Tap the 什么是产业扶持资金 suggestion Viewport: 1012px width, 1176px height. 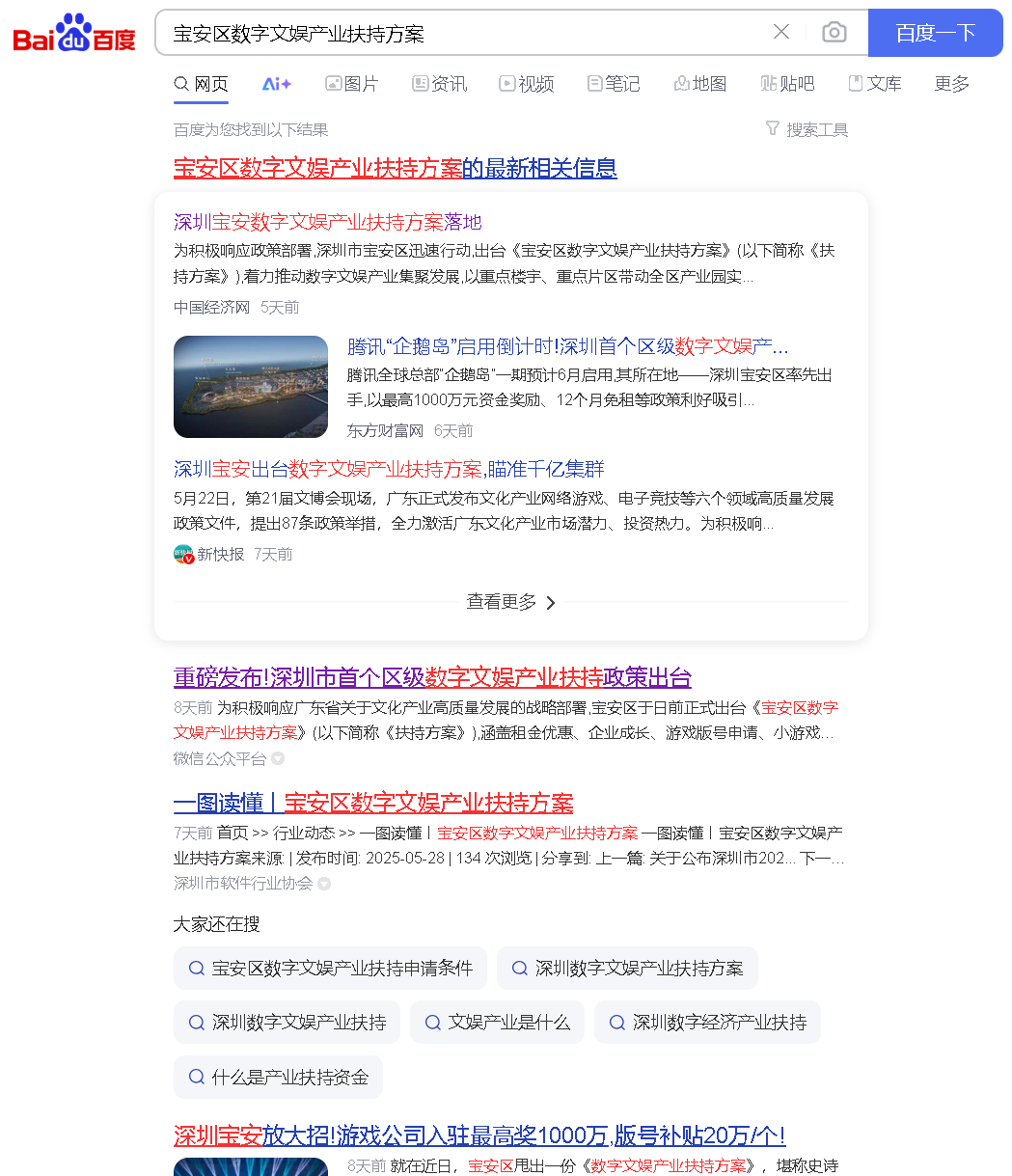coord(278,1077)
